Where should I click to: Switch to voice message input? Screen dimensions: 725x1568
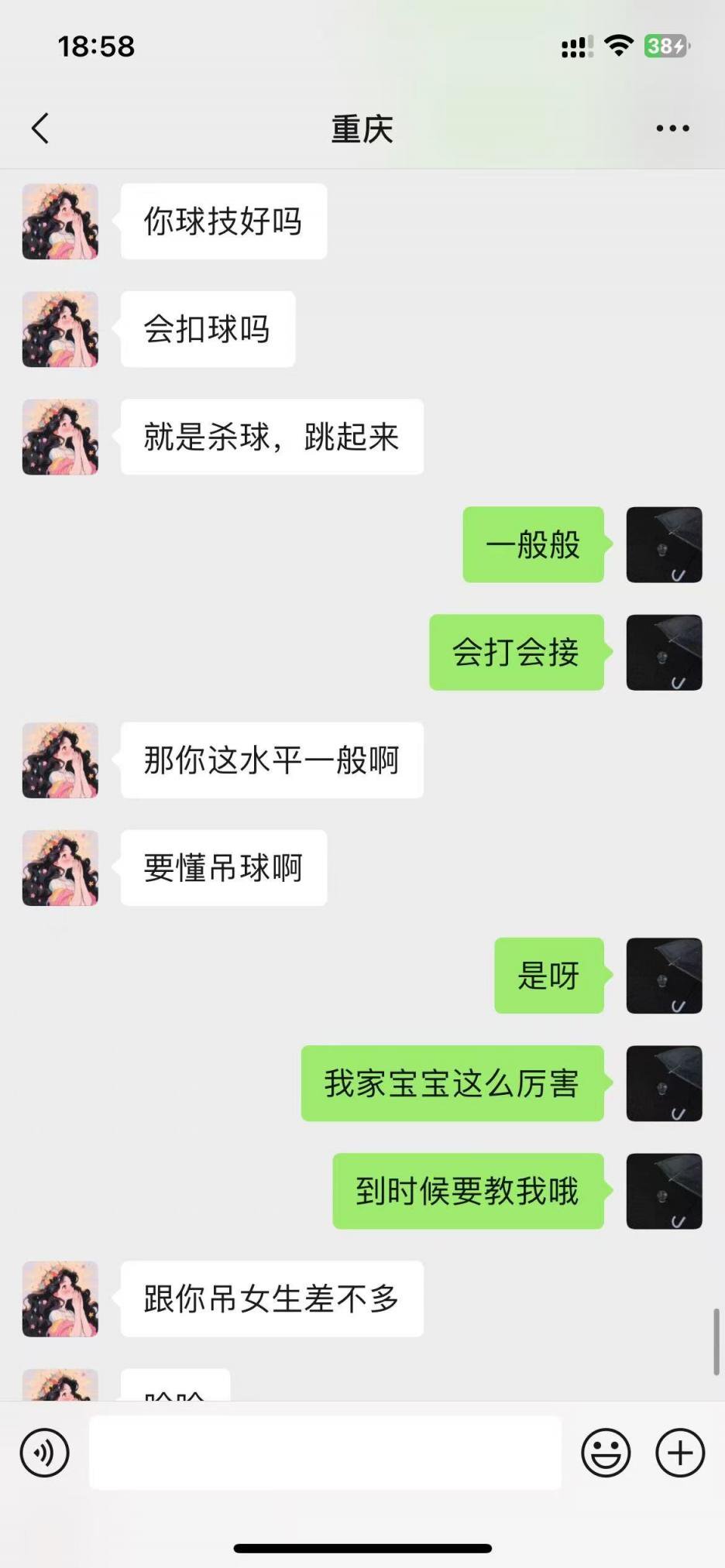(45, 1453)
